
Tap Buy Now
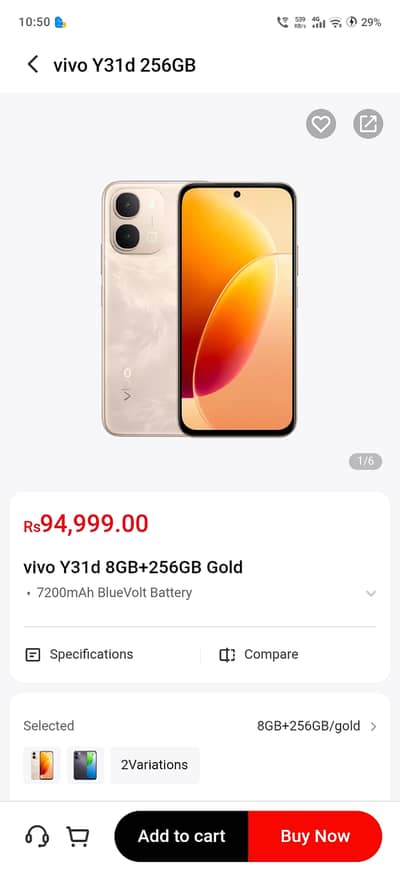[x=315, y=836]
